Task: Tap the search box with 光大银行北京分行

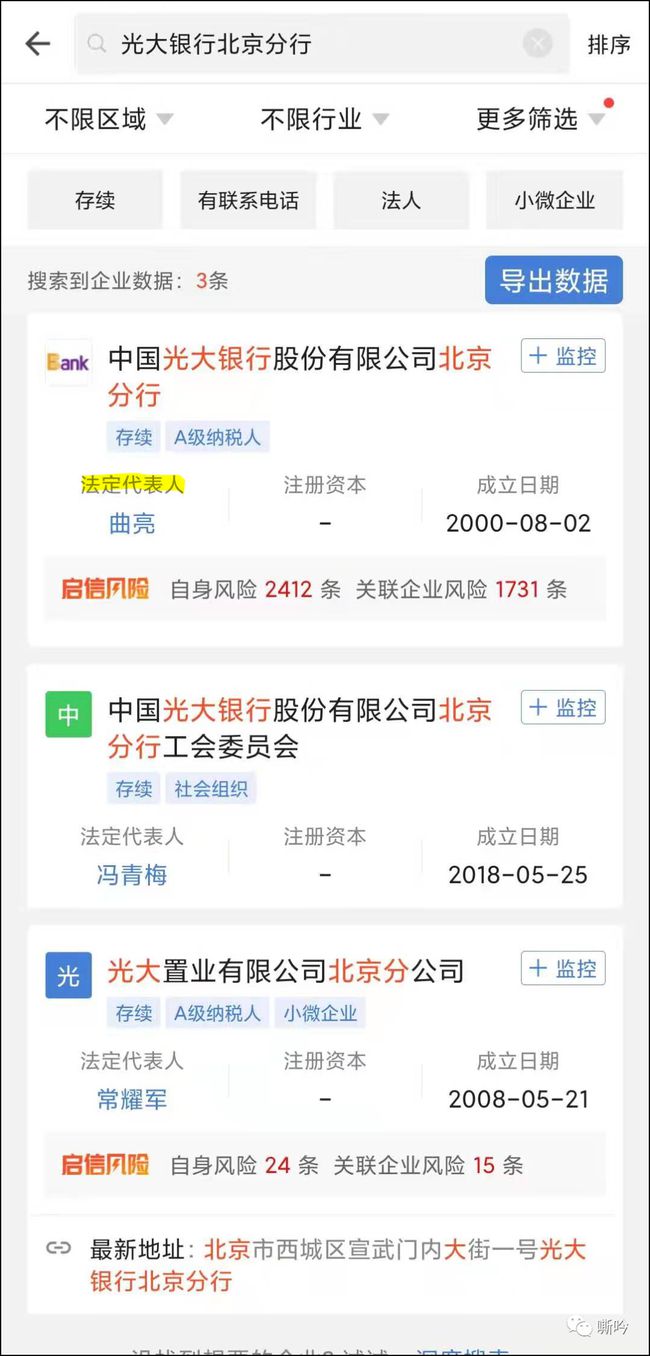Action: click(x=300, y=44)
